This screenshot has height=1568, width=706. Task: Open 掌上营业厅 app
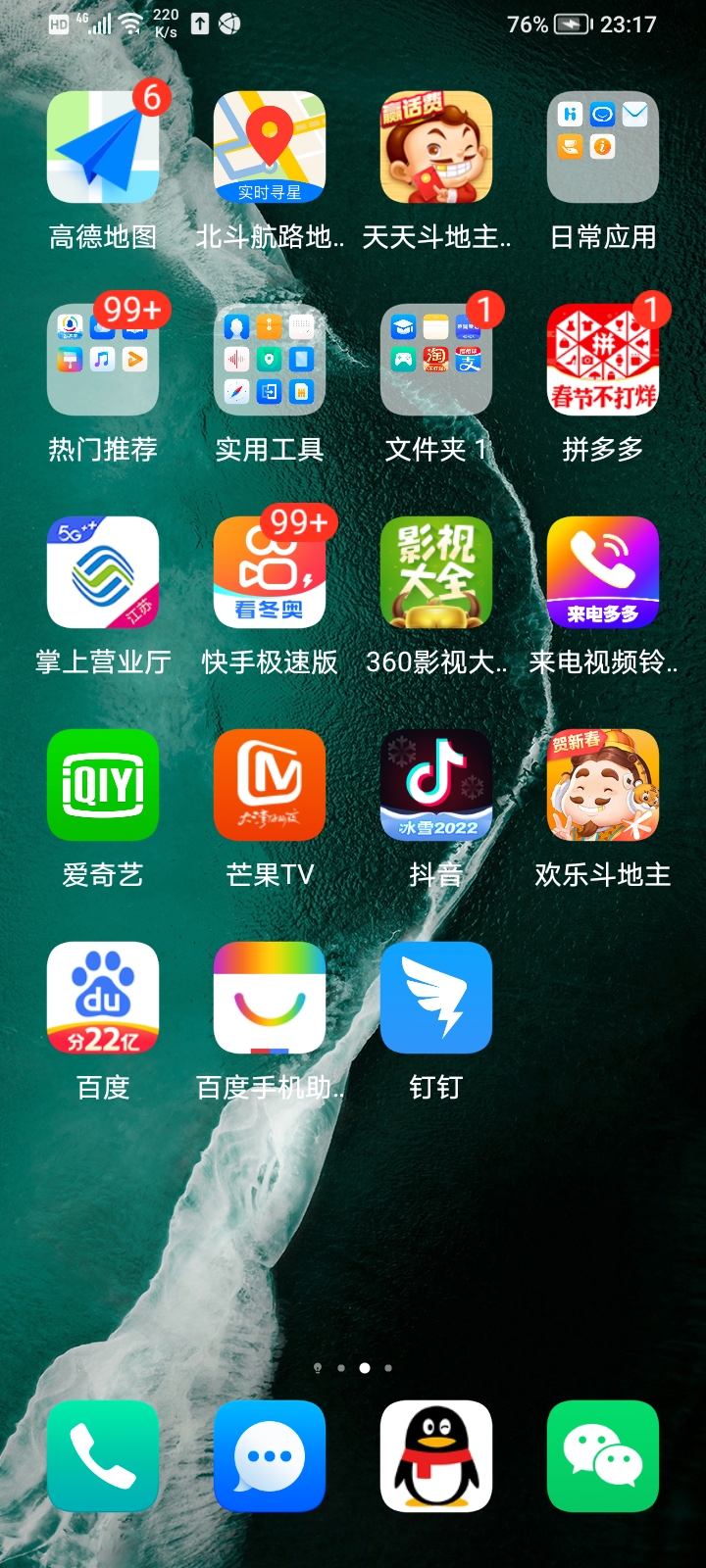coord(103,572)
